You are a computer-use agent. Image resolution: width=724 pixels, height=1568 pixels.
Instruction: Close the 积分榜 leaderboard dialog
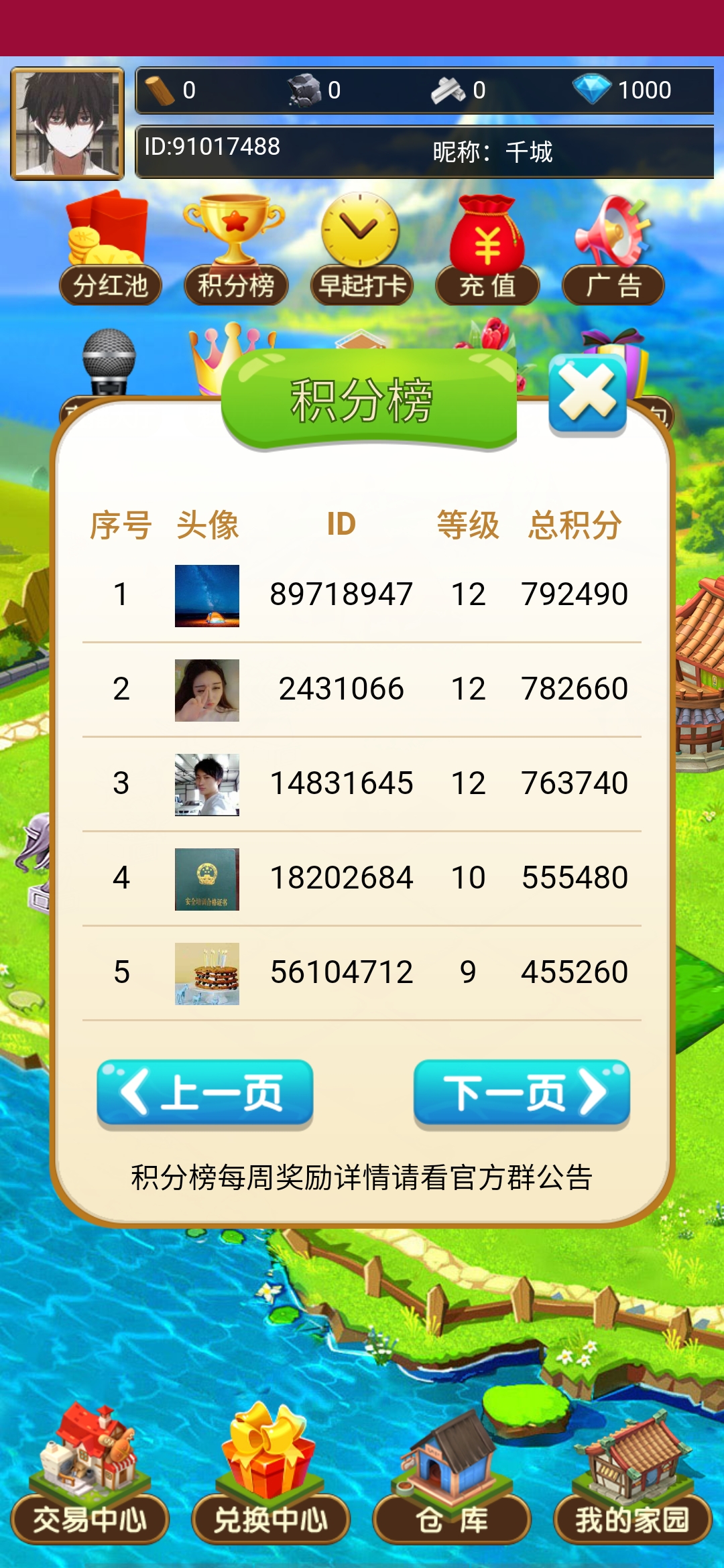(587, 394)
